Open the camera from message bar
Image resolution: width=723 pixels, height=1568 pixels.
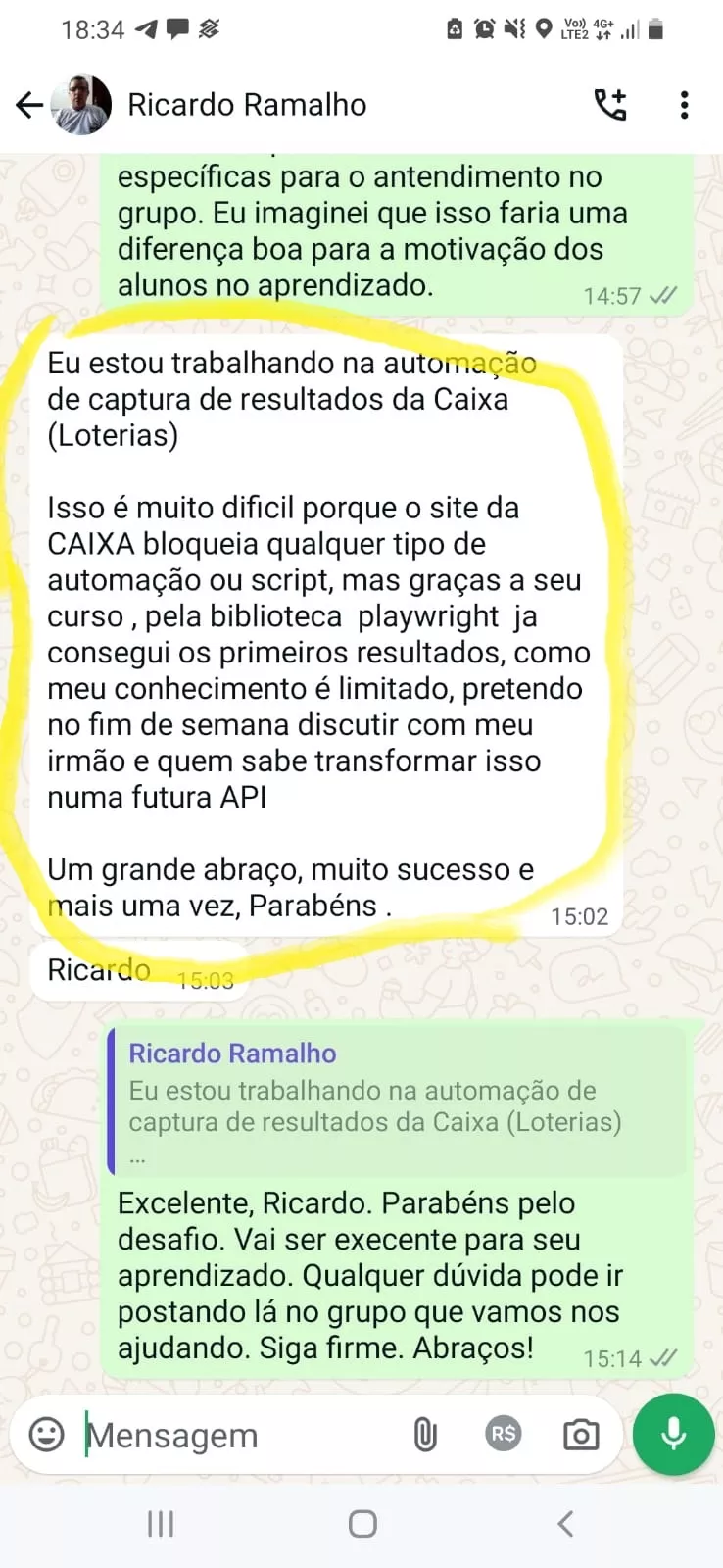580,1435
